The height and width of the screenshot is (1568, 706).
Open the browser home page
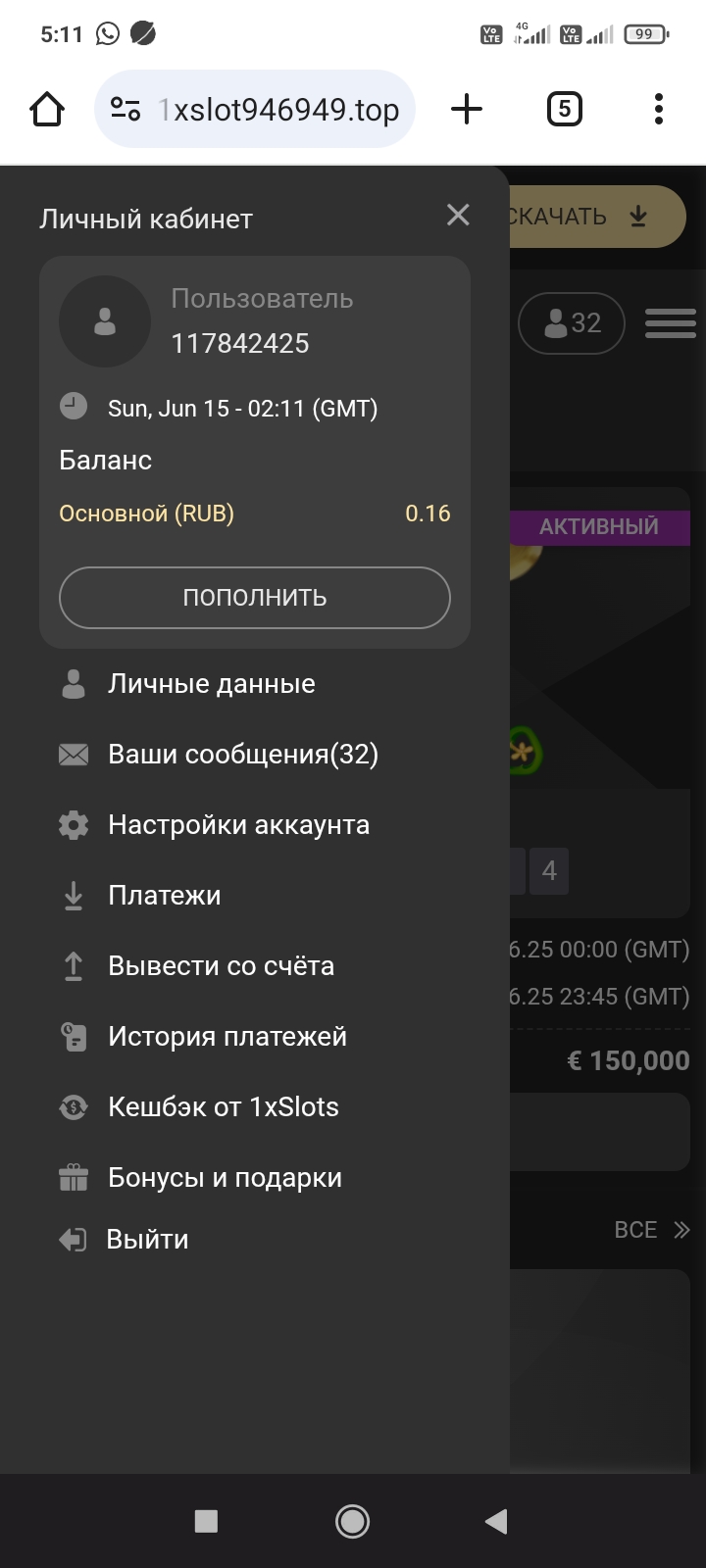click(x=47, y=109)
